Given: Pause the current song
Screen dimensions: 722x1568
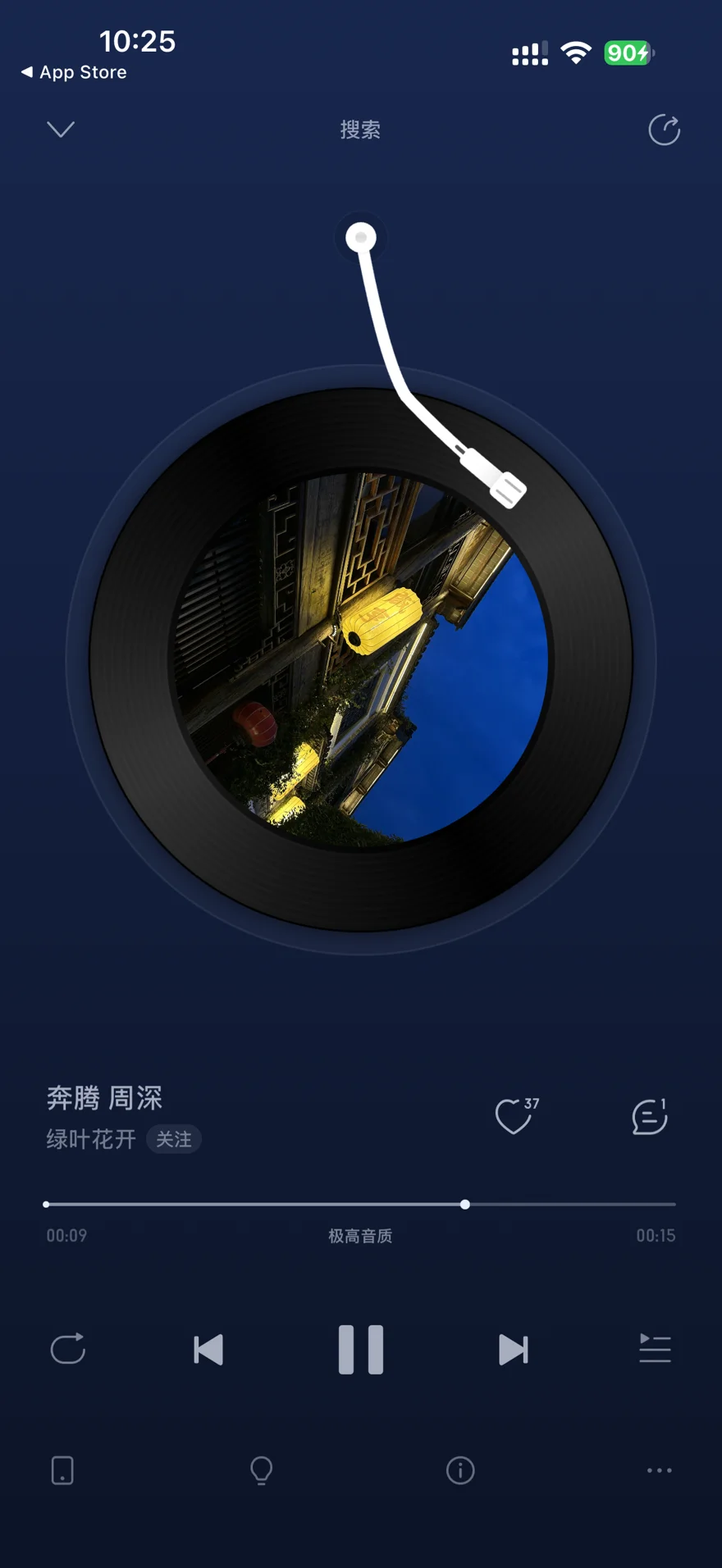Looking at the screenshot, I should pyautogui.click(x=361, y=1349).
